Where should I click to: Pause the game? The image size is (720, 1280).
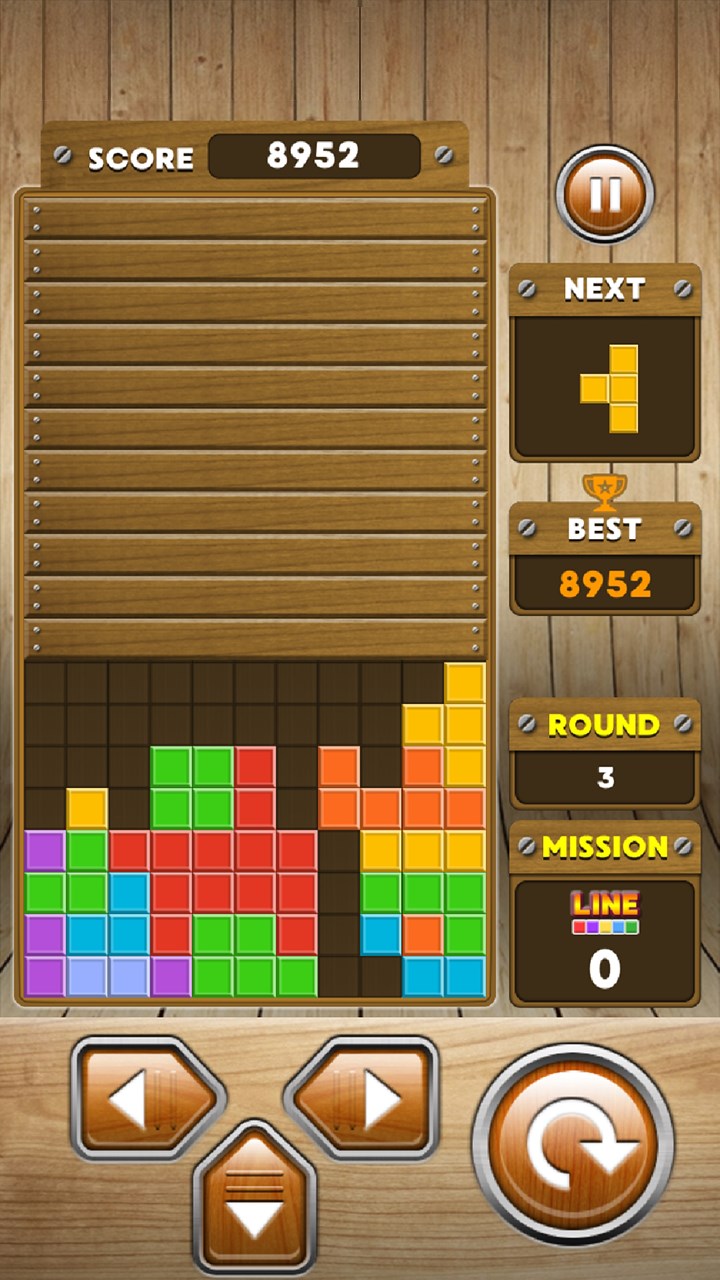pos(605,195)
